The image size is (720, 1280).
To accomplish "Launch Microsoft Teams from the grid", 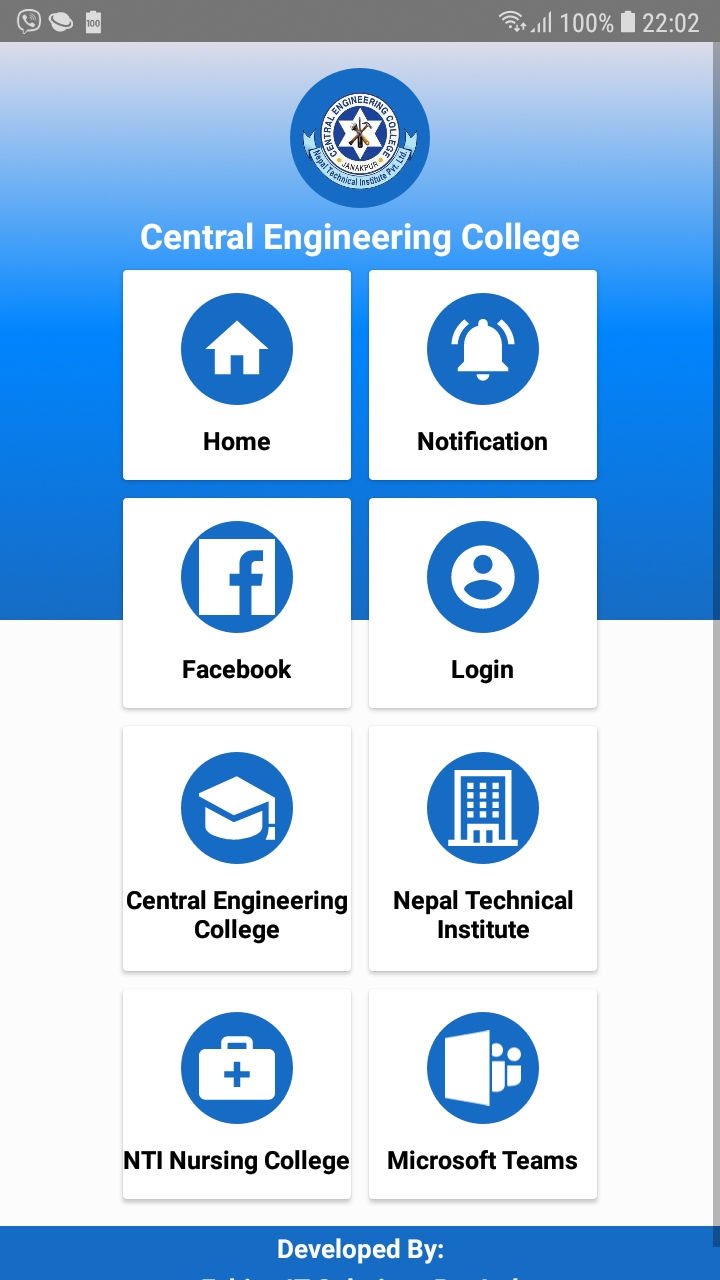I will 483,1094.
